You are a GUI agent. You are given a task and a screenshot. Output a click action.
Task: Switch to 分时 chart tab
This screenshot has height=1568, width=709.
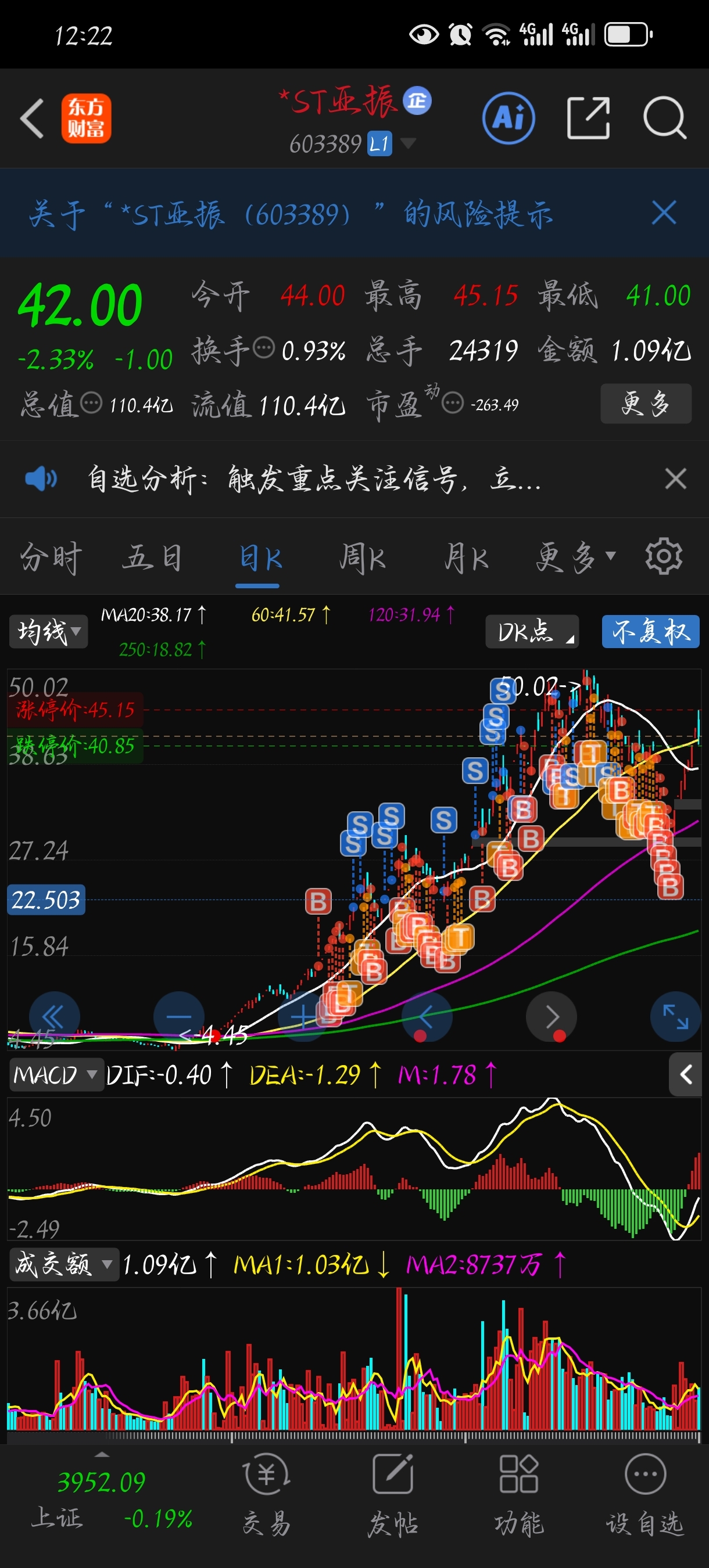51,558
